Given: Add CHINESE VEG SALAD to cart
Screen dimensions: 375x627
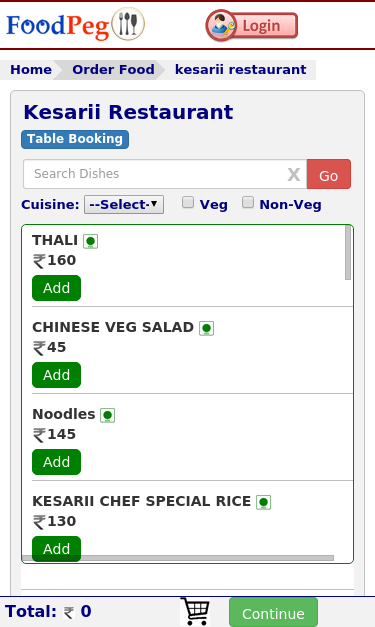Looking at the screenshot, I should (x=56, y=375).
